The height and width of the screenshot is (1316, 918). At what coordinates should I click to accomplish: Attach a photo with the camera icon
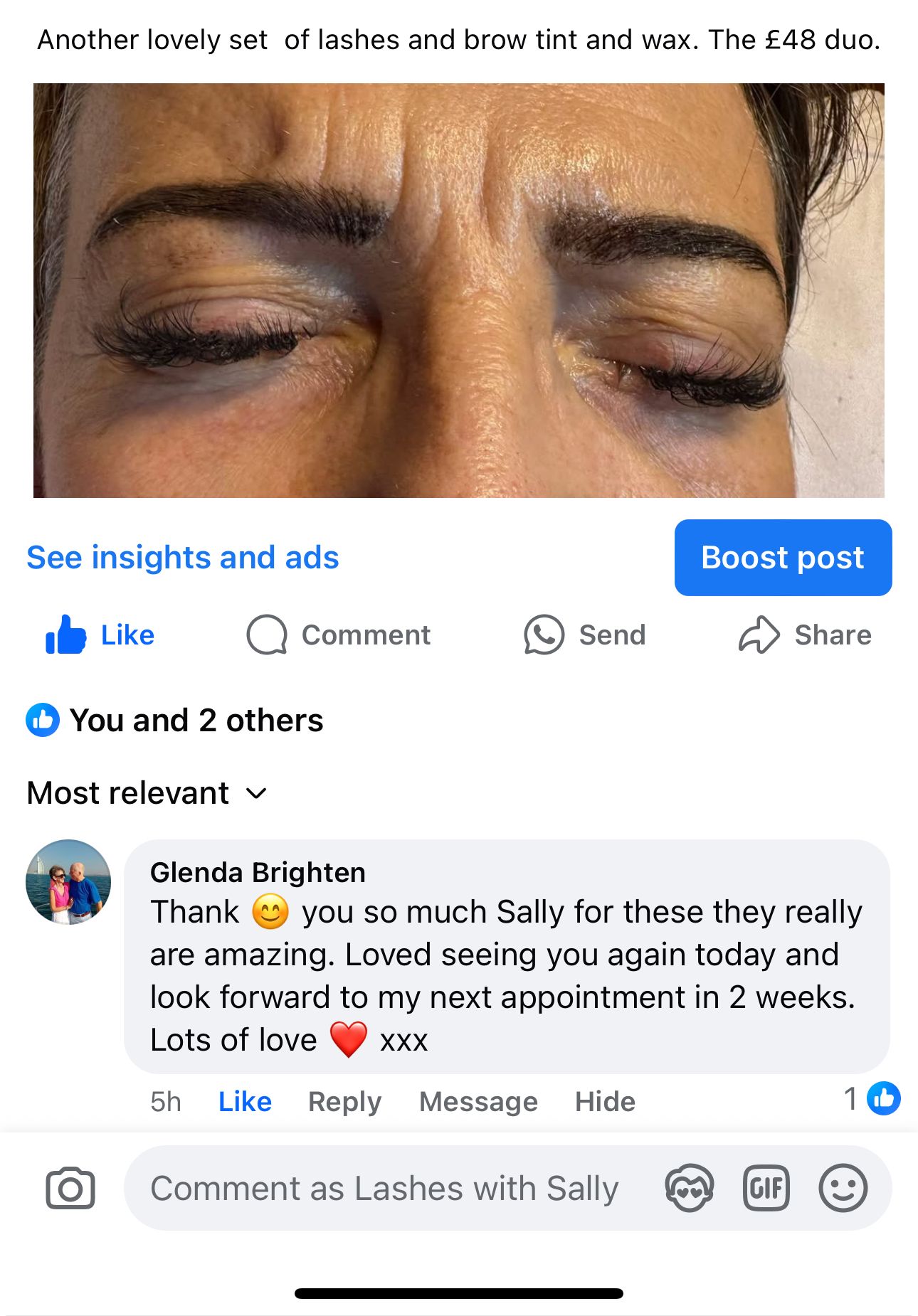click(70, 1188)
